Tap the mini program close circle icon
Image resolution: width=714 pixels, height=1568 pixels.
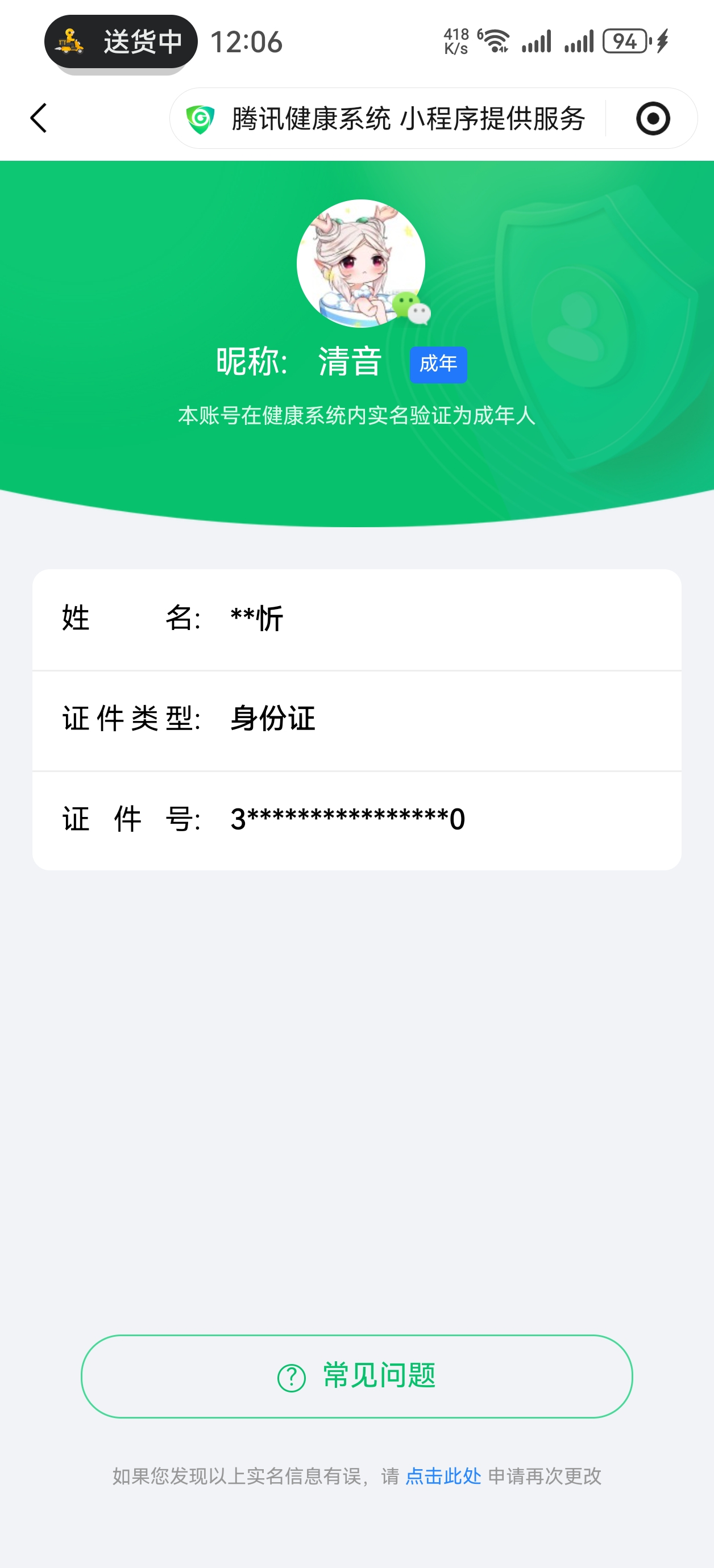(653, 118)
